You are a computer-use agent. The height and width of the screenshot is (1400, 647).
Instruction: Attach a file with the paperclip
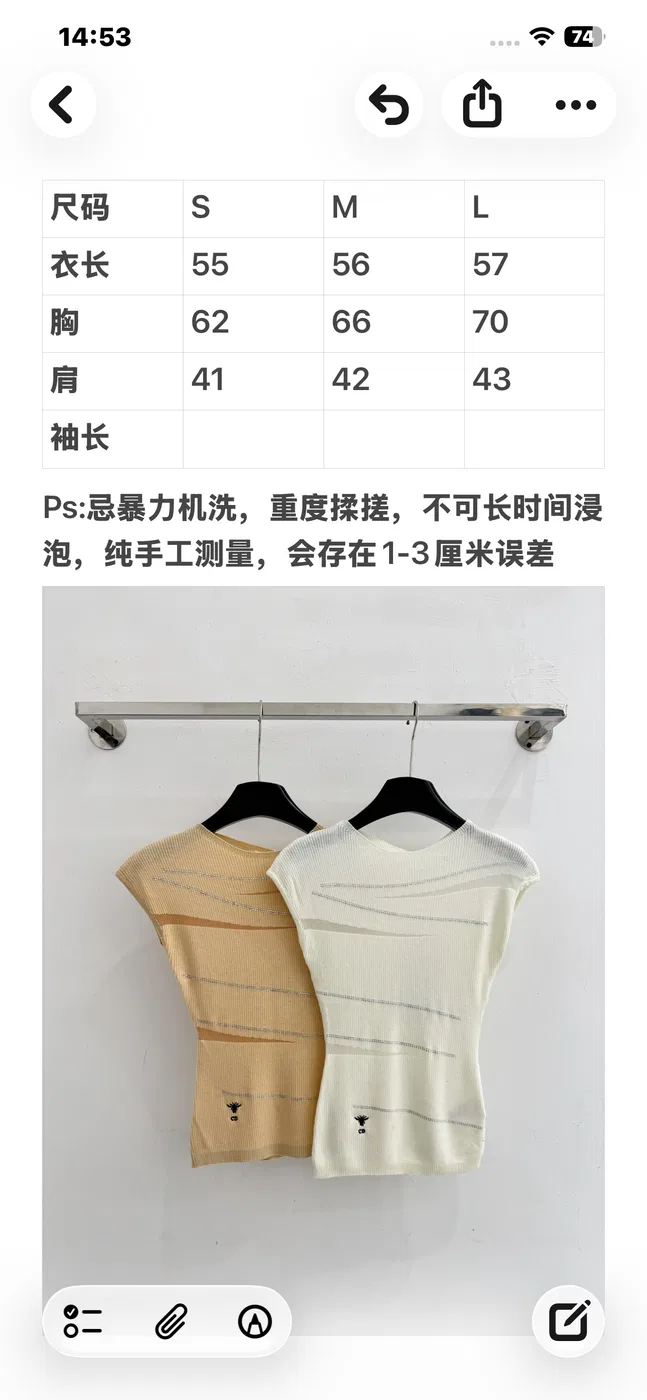[x=171, y=1321]
